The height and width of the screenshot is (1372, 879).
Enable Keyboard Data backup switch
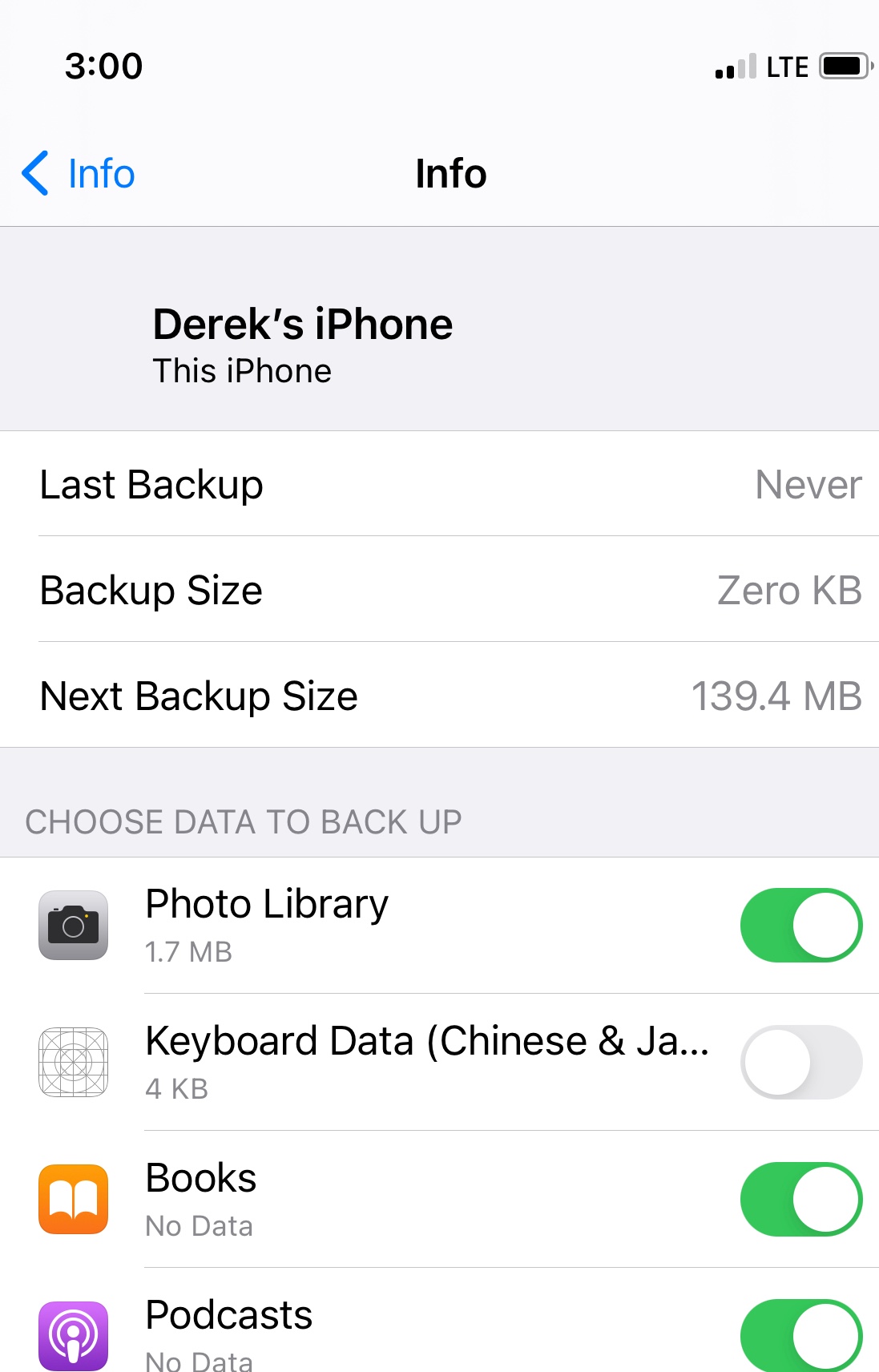point(800,1062)
